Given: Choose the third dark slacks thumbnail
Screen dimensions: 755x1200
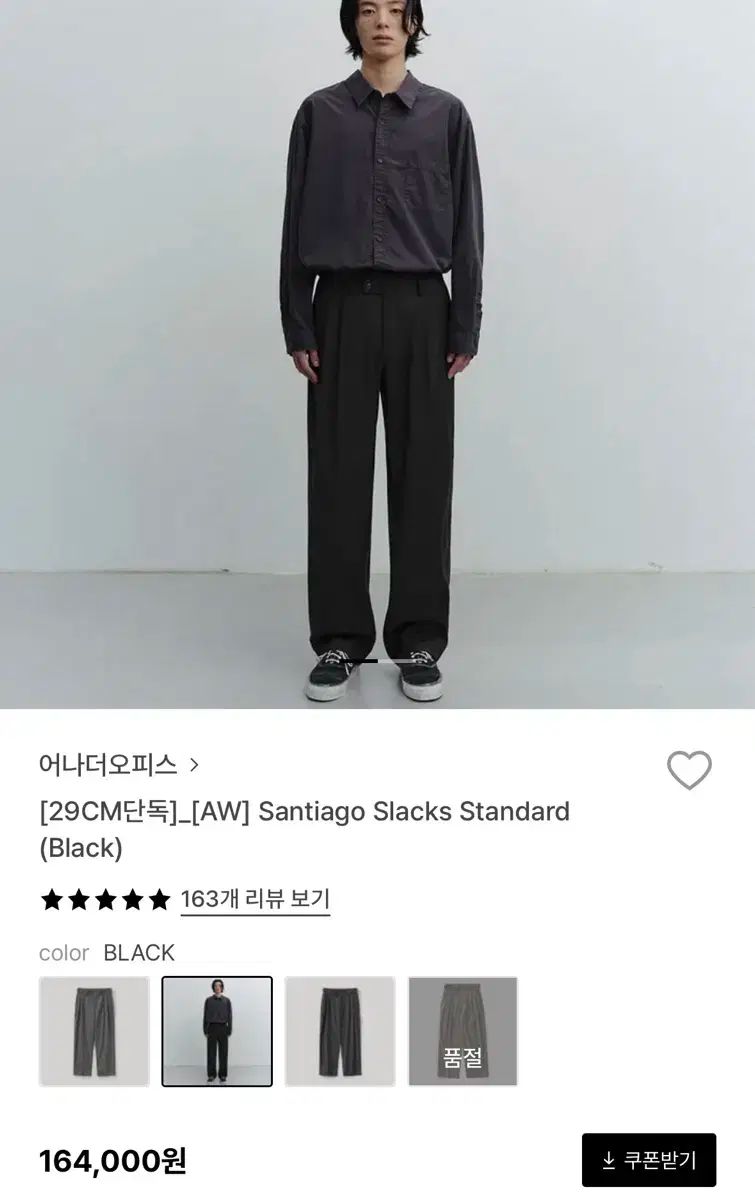Looking at the screenshot, I should click(340, 1029).
